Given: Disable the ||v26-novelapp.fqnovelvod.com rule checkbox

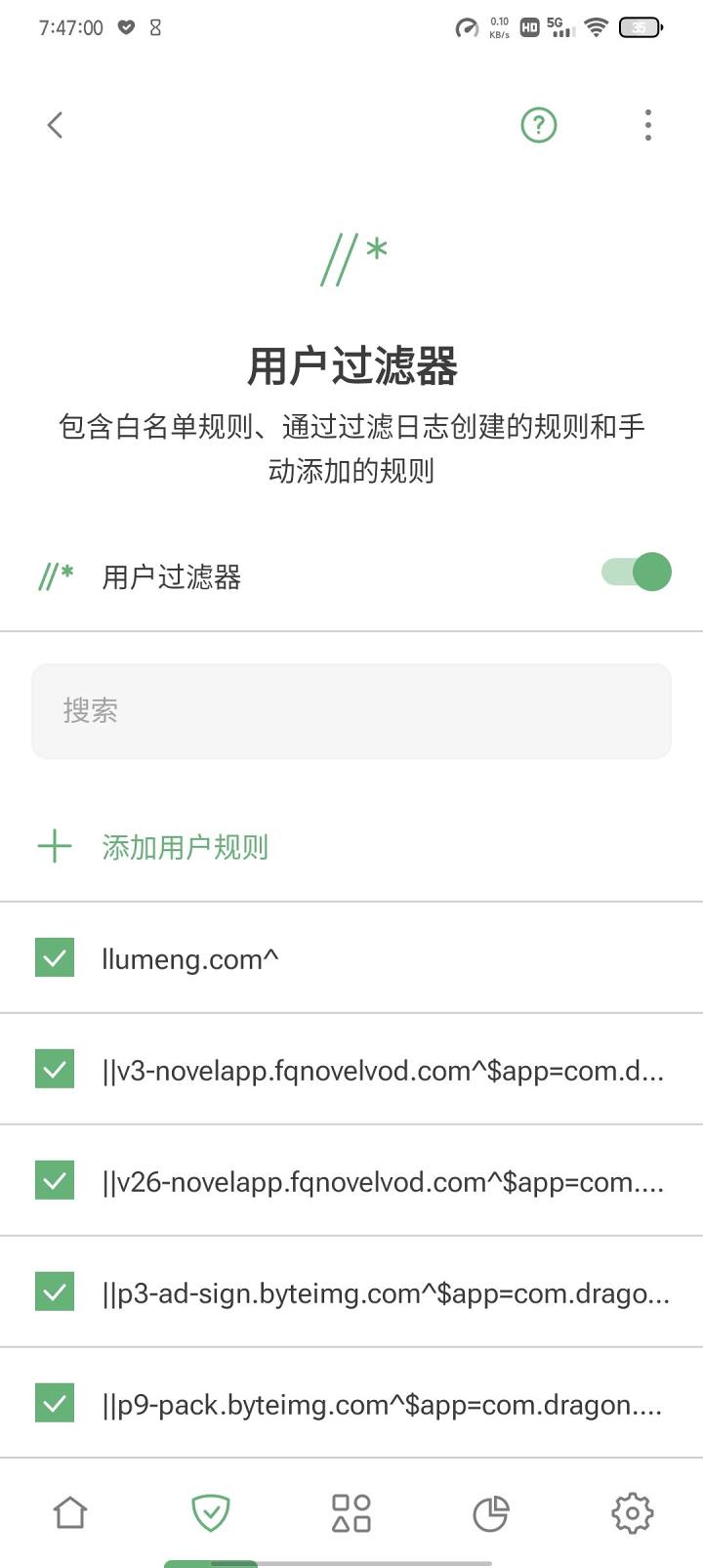Looking at the screenshot, I should point(55,1181).
